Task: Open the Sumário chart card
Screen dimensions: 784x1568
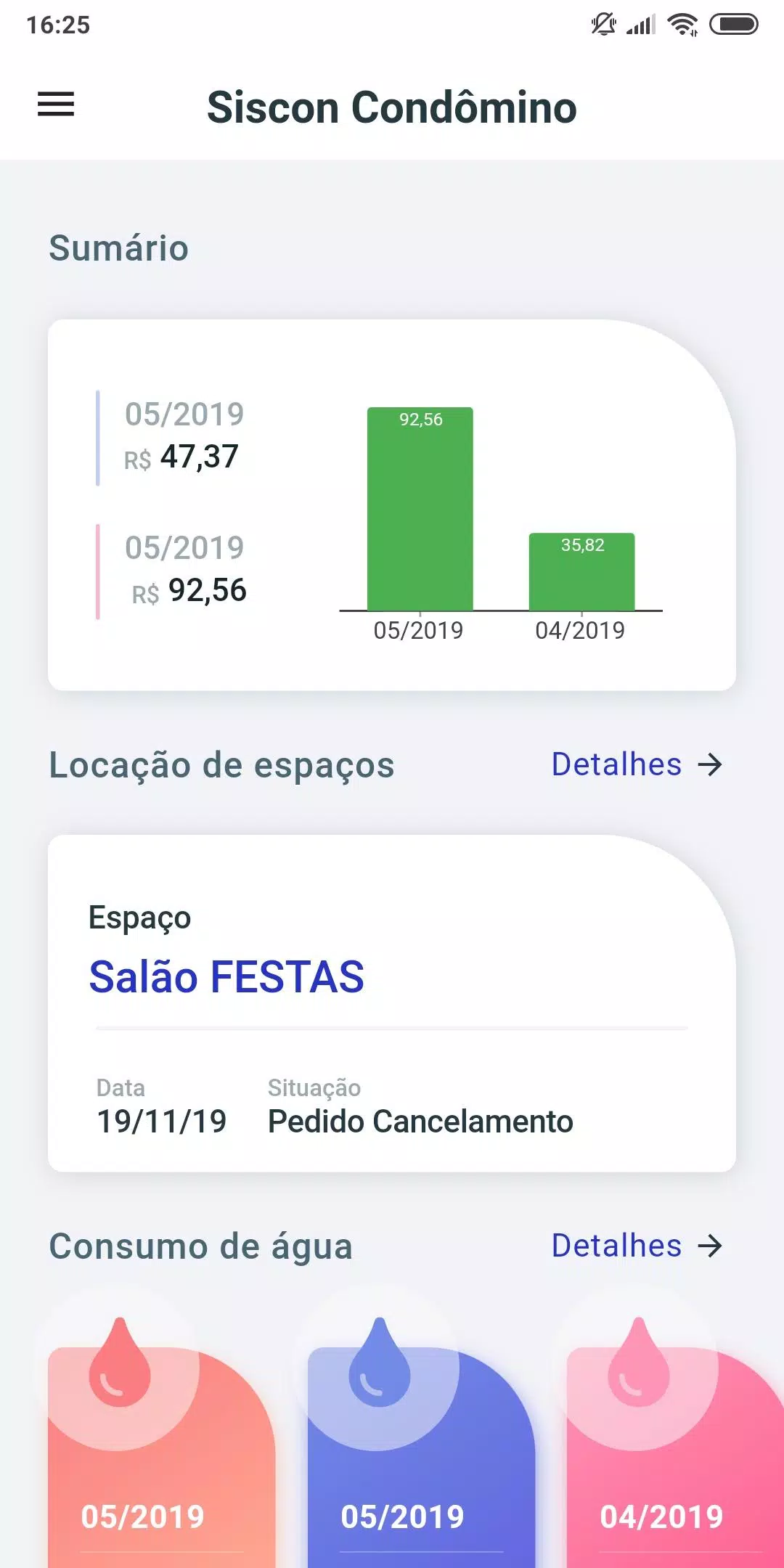Action: point(392,505)
